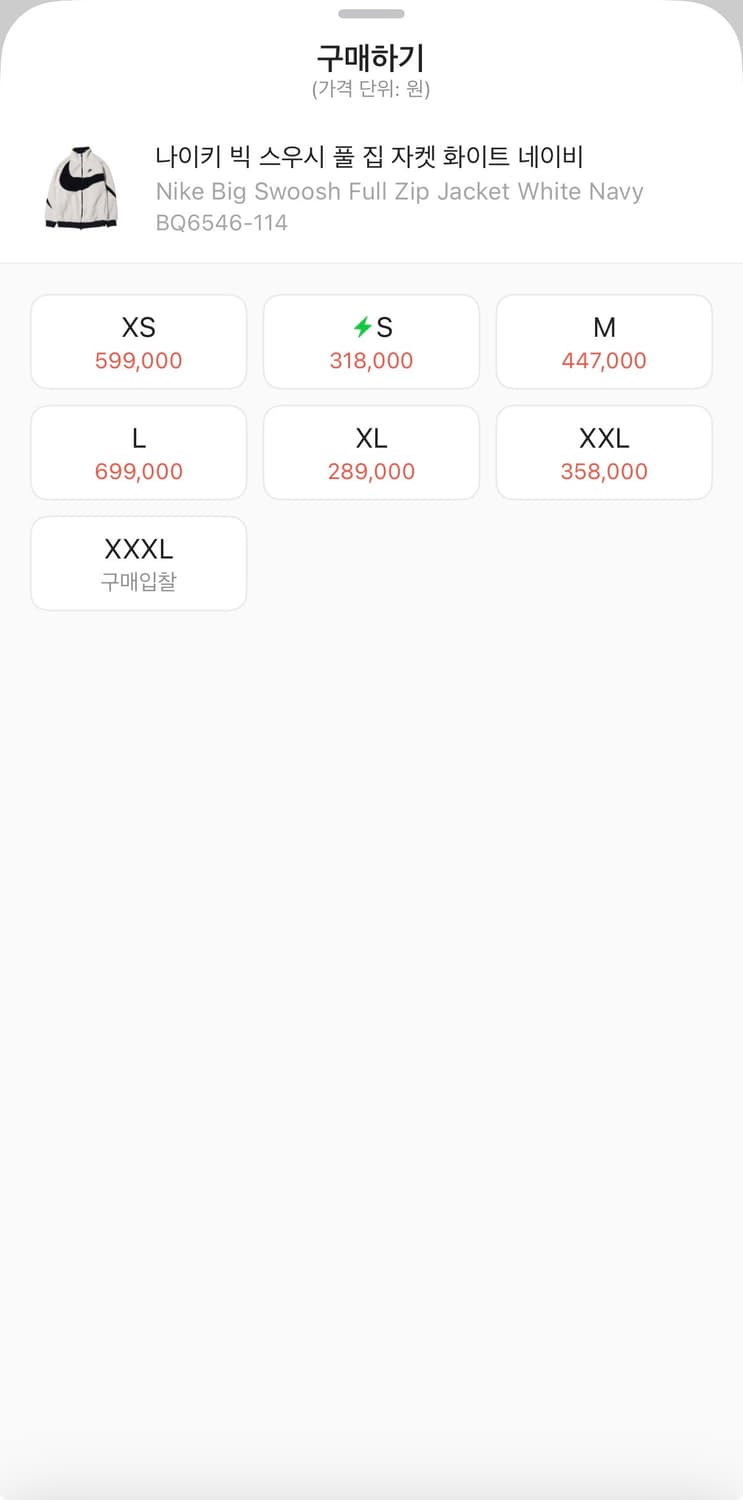743x1500 pixels.
Task: Select size XXL priced 358,000
Action: coord(604,452)
